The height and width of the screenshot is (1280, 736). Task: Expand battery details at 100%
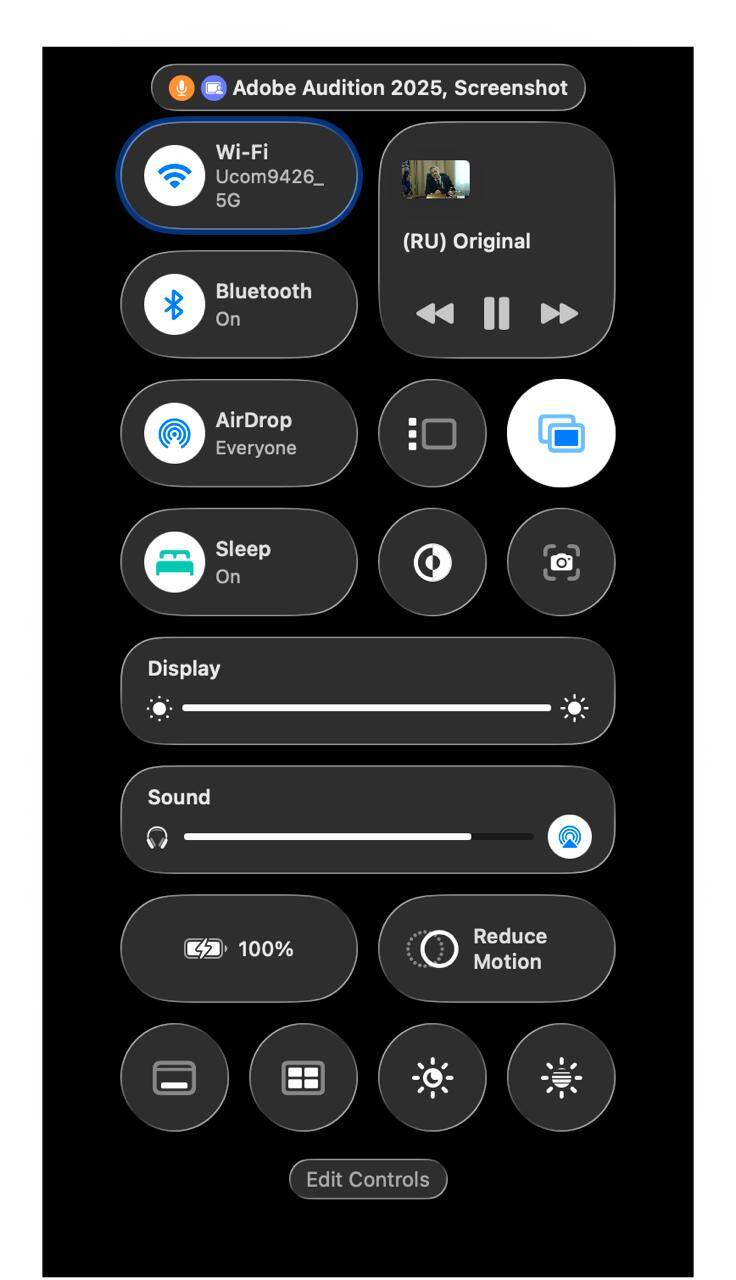pyautogui.click(x=237, y=948)
